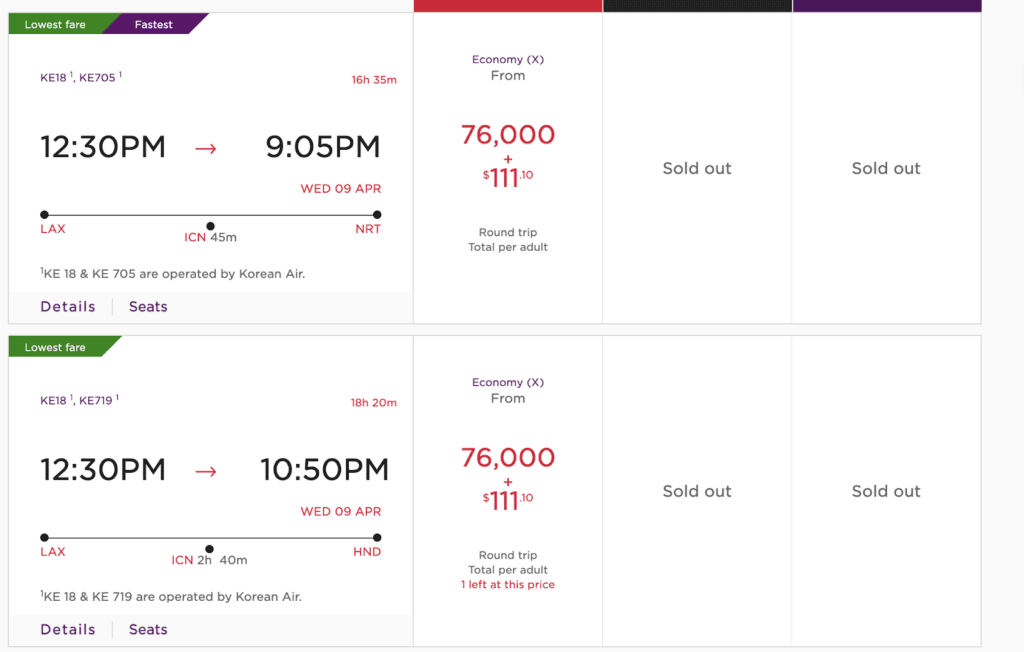The width and height of the screenshot is (1024, 652).
Task: Select Economy 76,000 fare for the HND flight
Action: tap(508, 476)
